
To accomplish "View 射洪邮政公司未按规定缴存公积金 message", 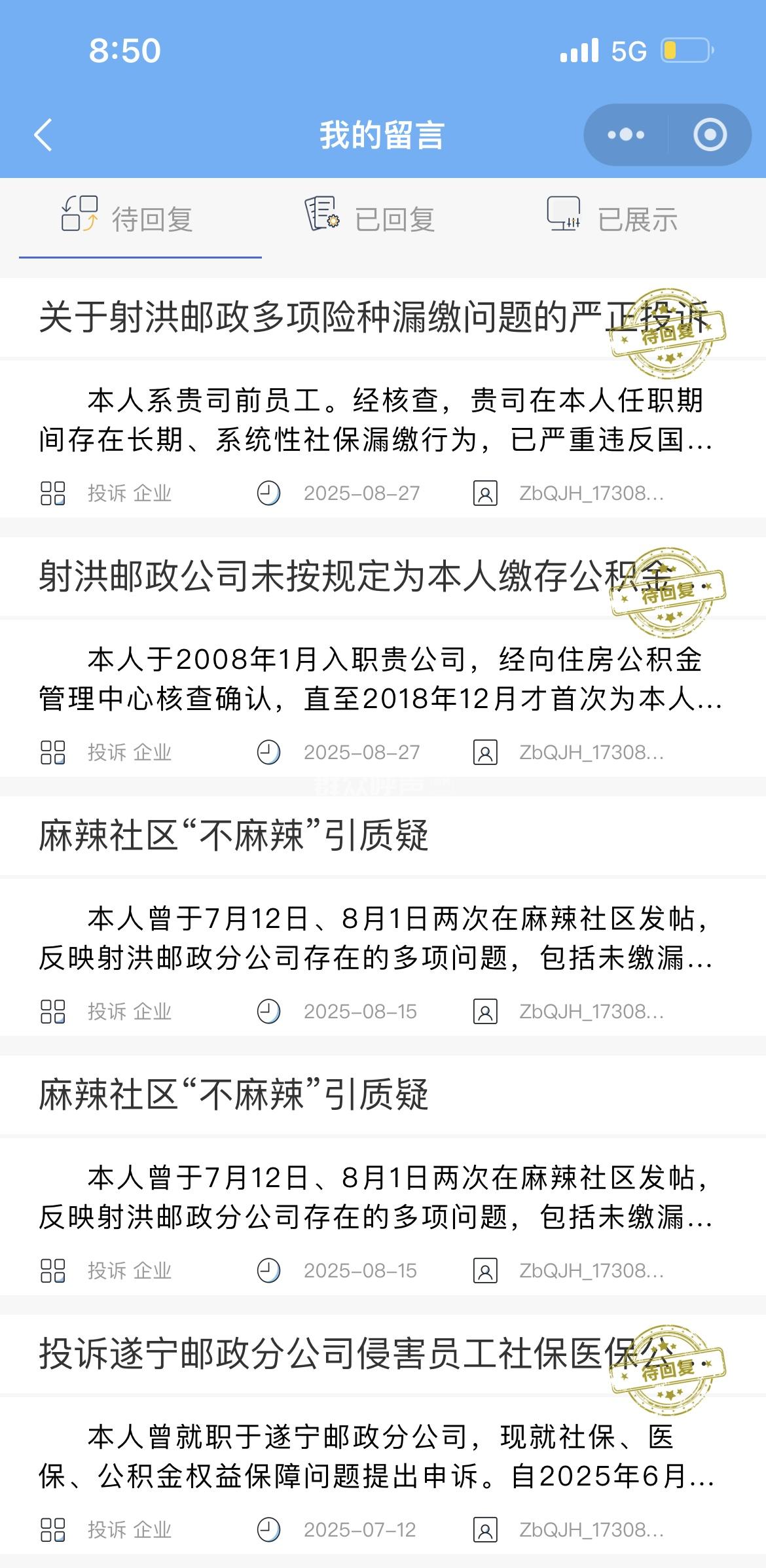I will (327, 577).
